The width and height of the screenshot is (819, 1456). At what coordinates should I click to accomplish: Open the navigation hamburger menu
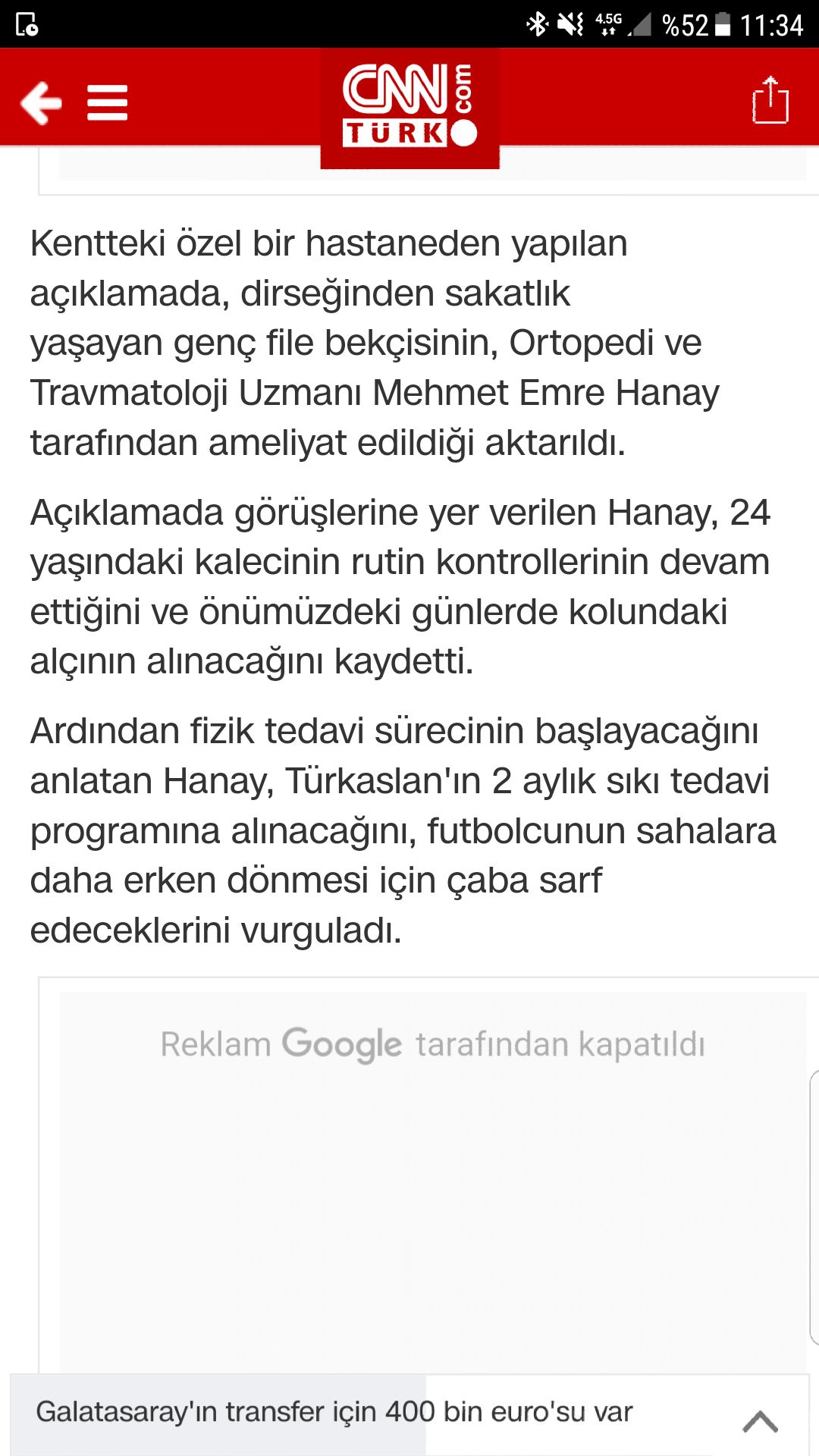(108, 104)
